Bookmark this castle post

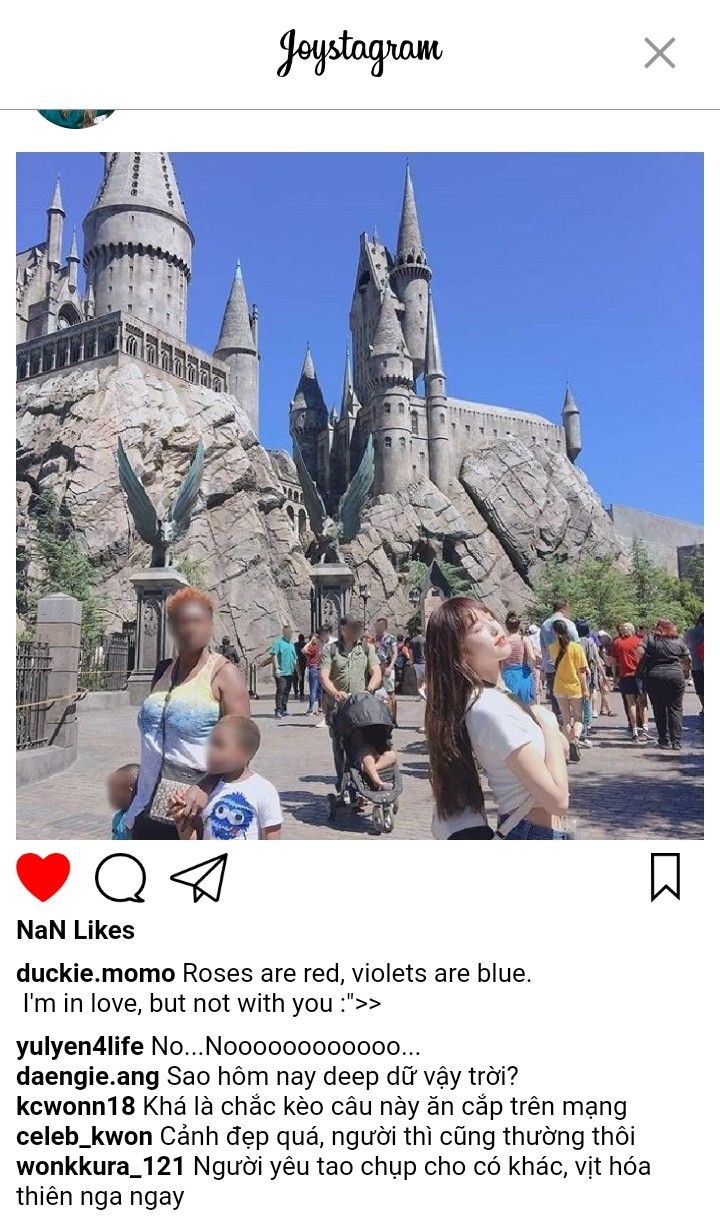(x=665, y=877)
